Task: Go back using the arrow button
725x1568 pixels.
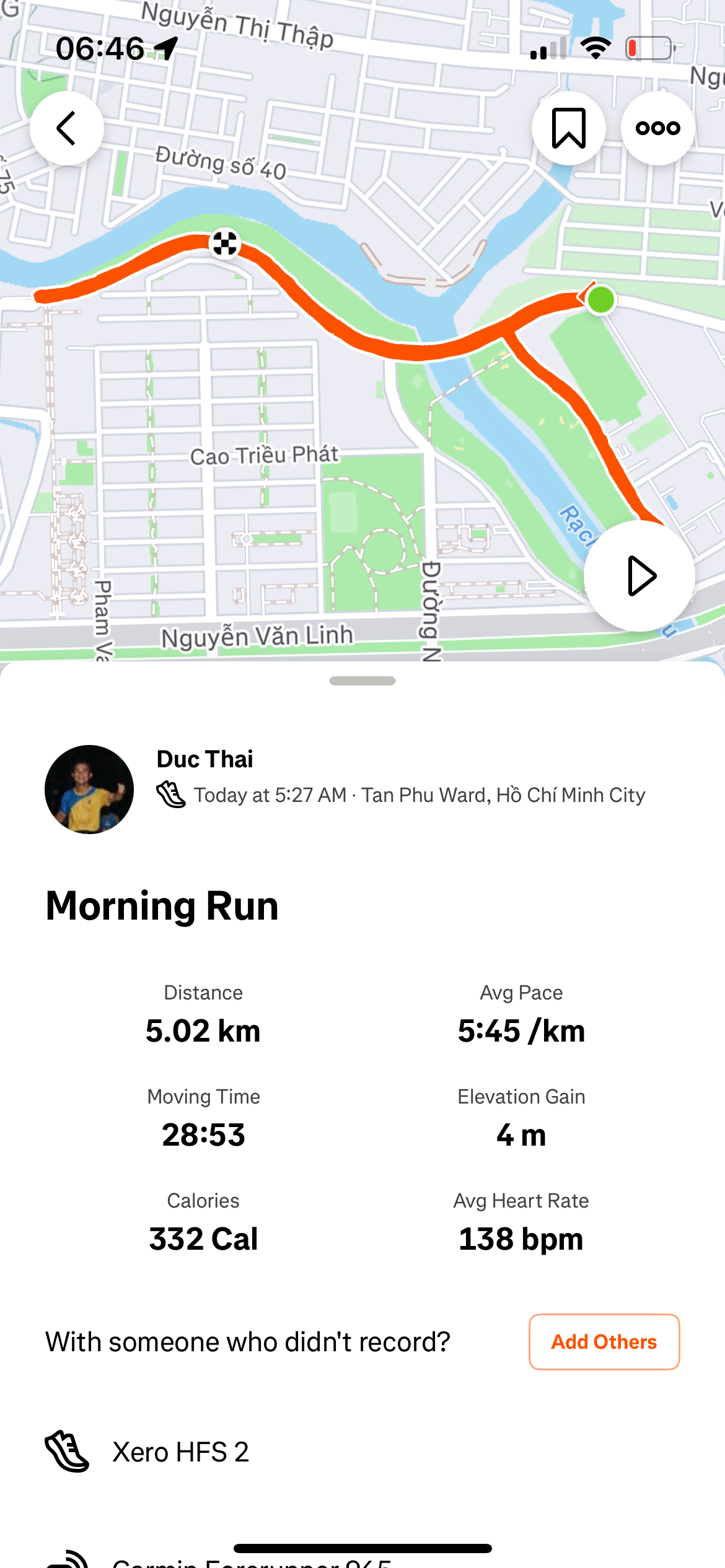Action: tap(67, 128)
